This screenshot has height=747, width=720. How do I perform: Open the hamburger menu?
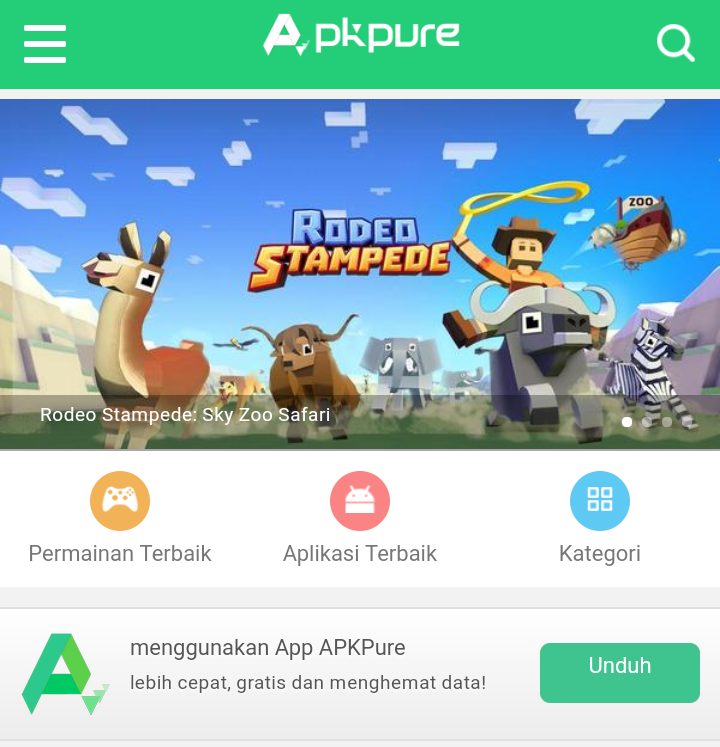click(45, 44)
